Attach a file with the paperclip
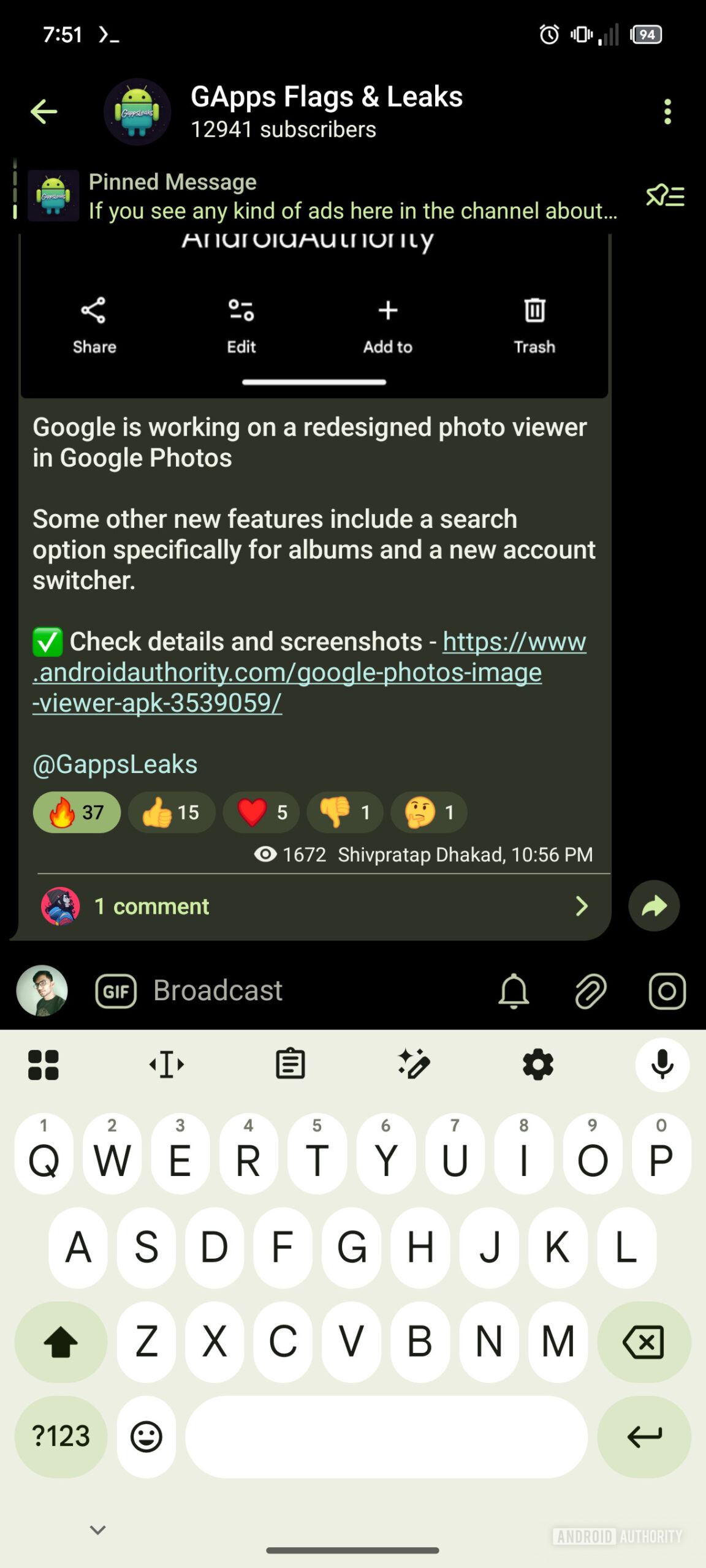This screenshot has height=1568, width=706. click(590, 990)
